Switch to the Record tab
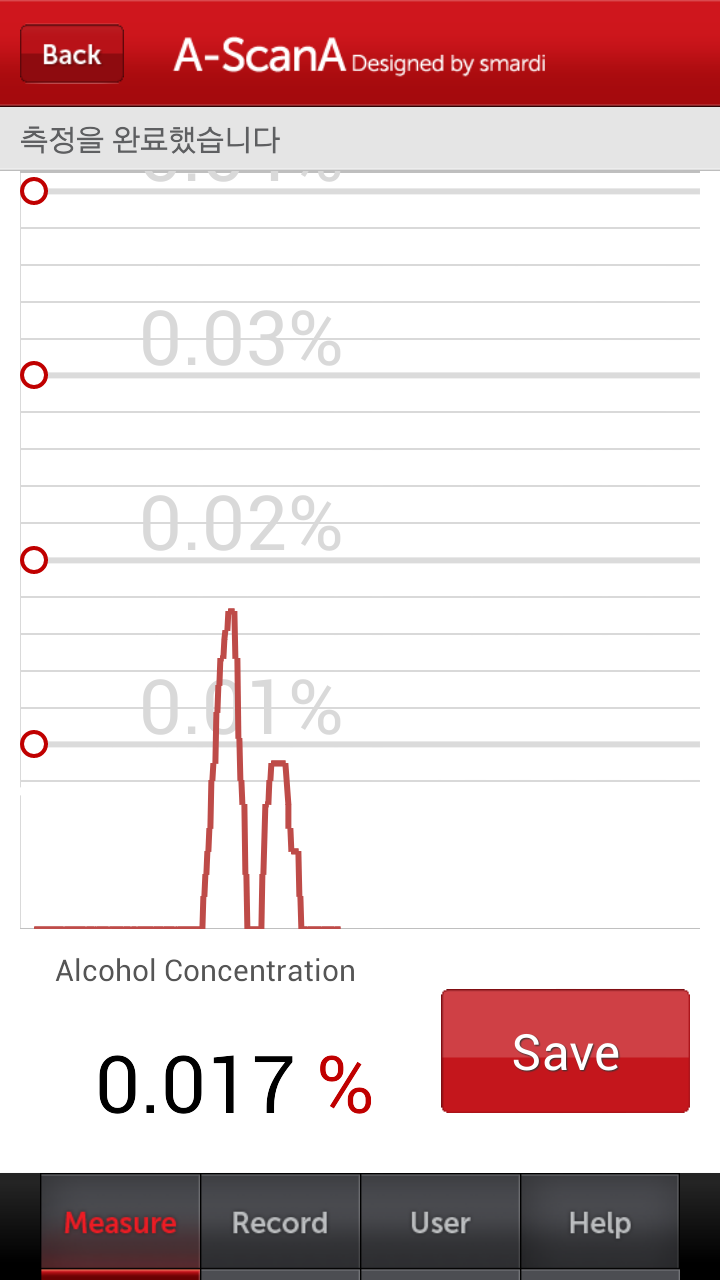Screen dimensions: 720x1280 click(x=280, y=1223)
